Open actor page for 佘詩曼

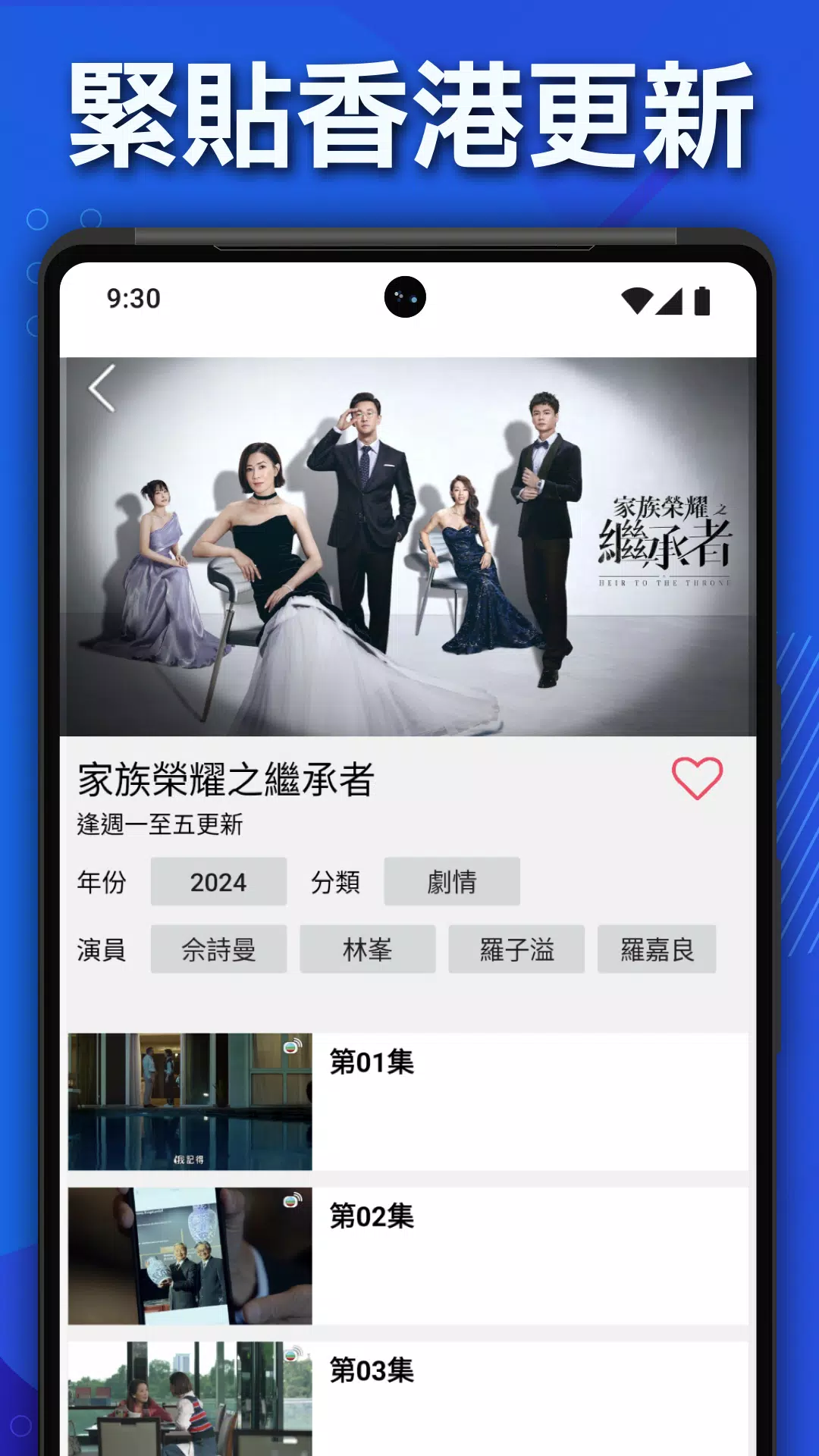[218, 949]
